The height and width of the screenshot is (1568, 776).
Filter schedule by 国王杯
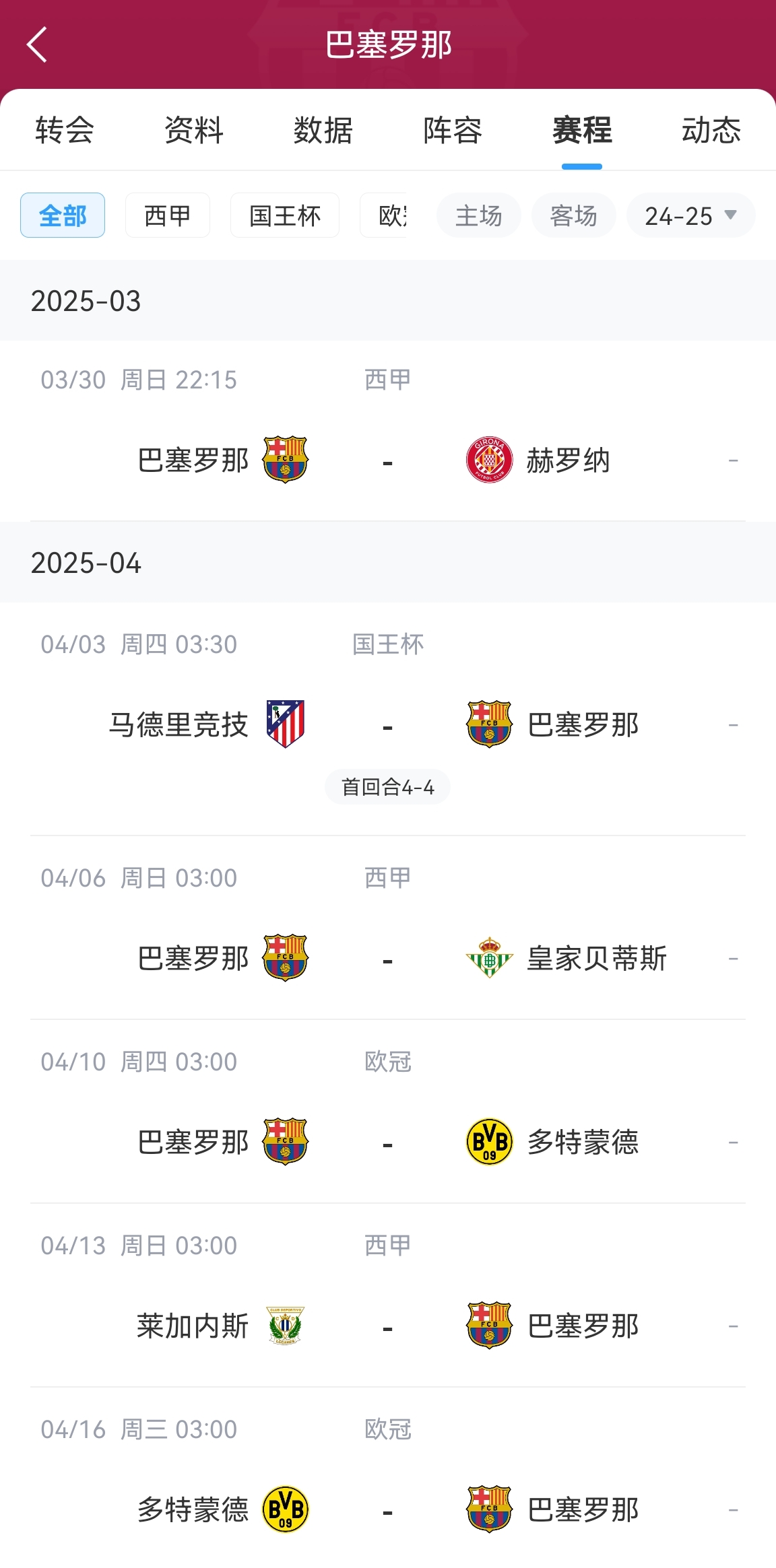tap(285, 215)
